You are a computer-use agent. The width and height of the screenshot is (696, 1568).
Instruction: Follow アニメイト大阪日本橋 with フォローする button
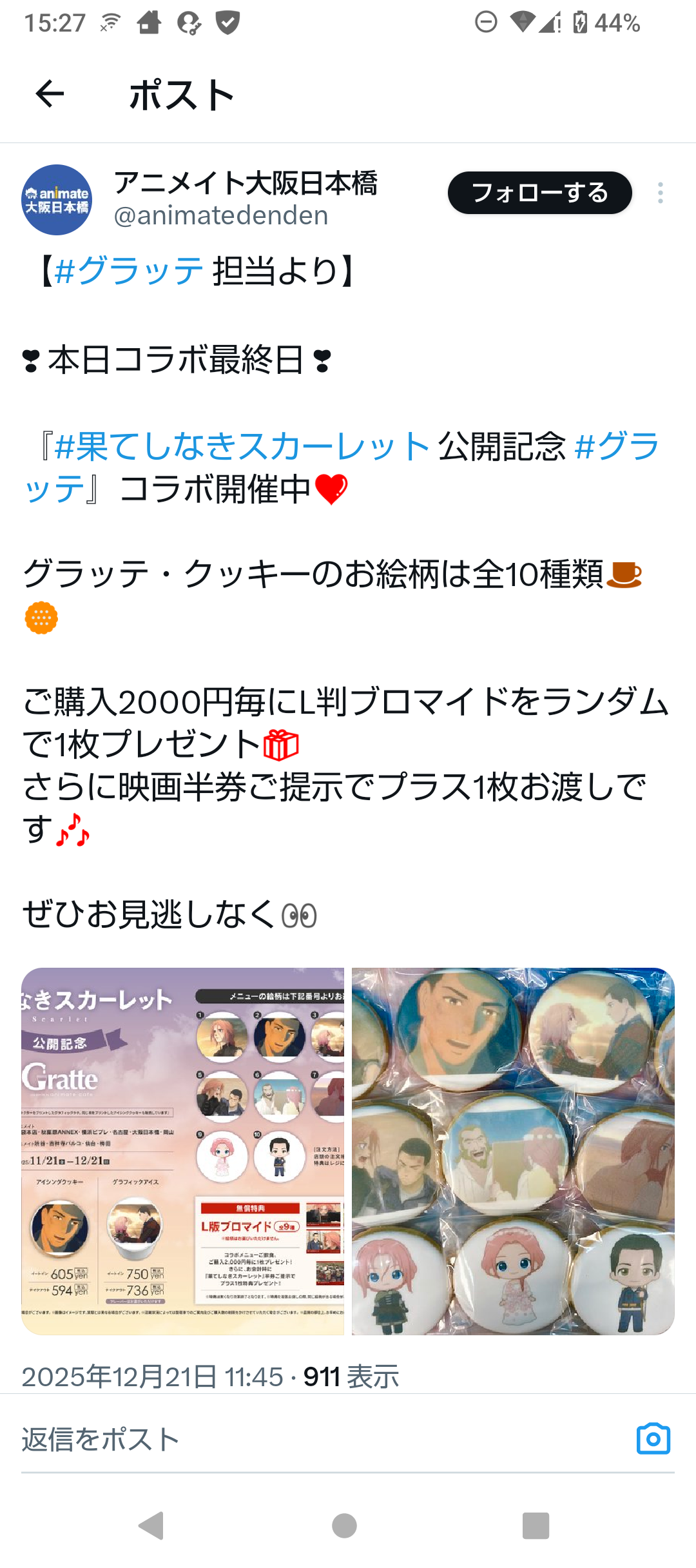click(539, 193)
